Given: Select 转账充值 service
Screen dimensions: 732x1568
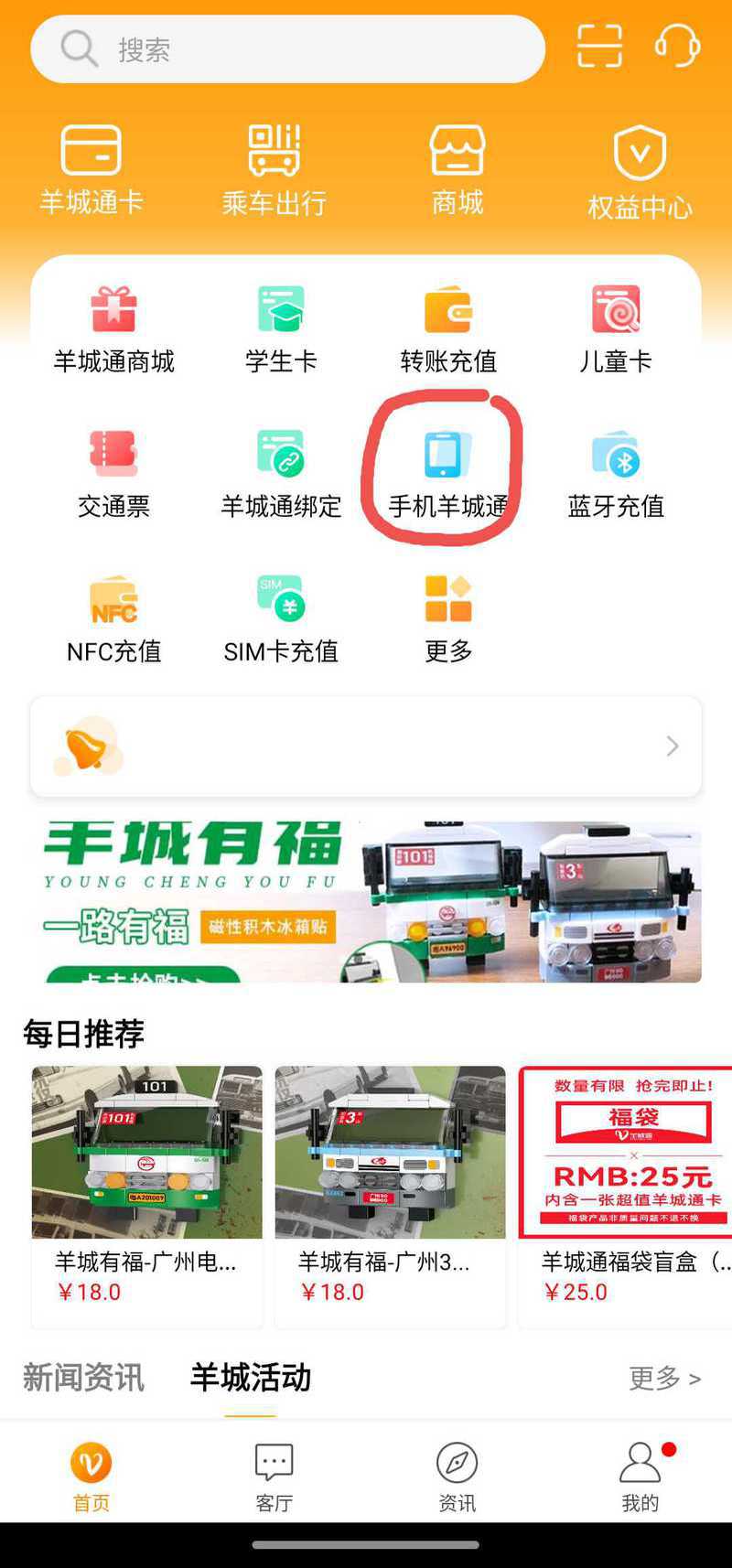Looking at the screenshot, I should click(x=448, y=329).
